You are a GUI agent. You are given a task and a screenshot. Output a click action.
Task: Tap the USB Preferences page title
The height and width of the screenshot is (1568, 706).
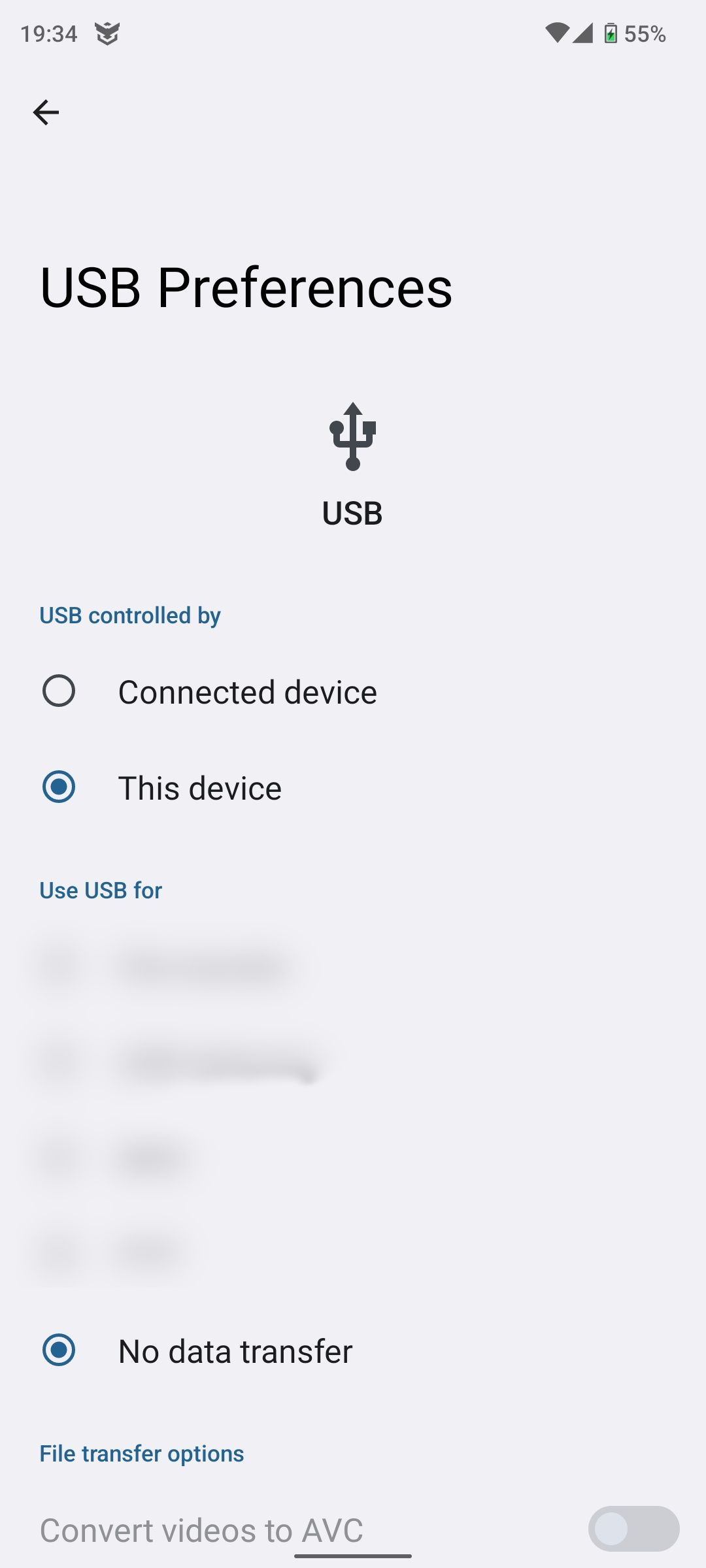pyautogui.click(x=244, y=287)
